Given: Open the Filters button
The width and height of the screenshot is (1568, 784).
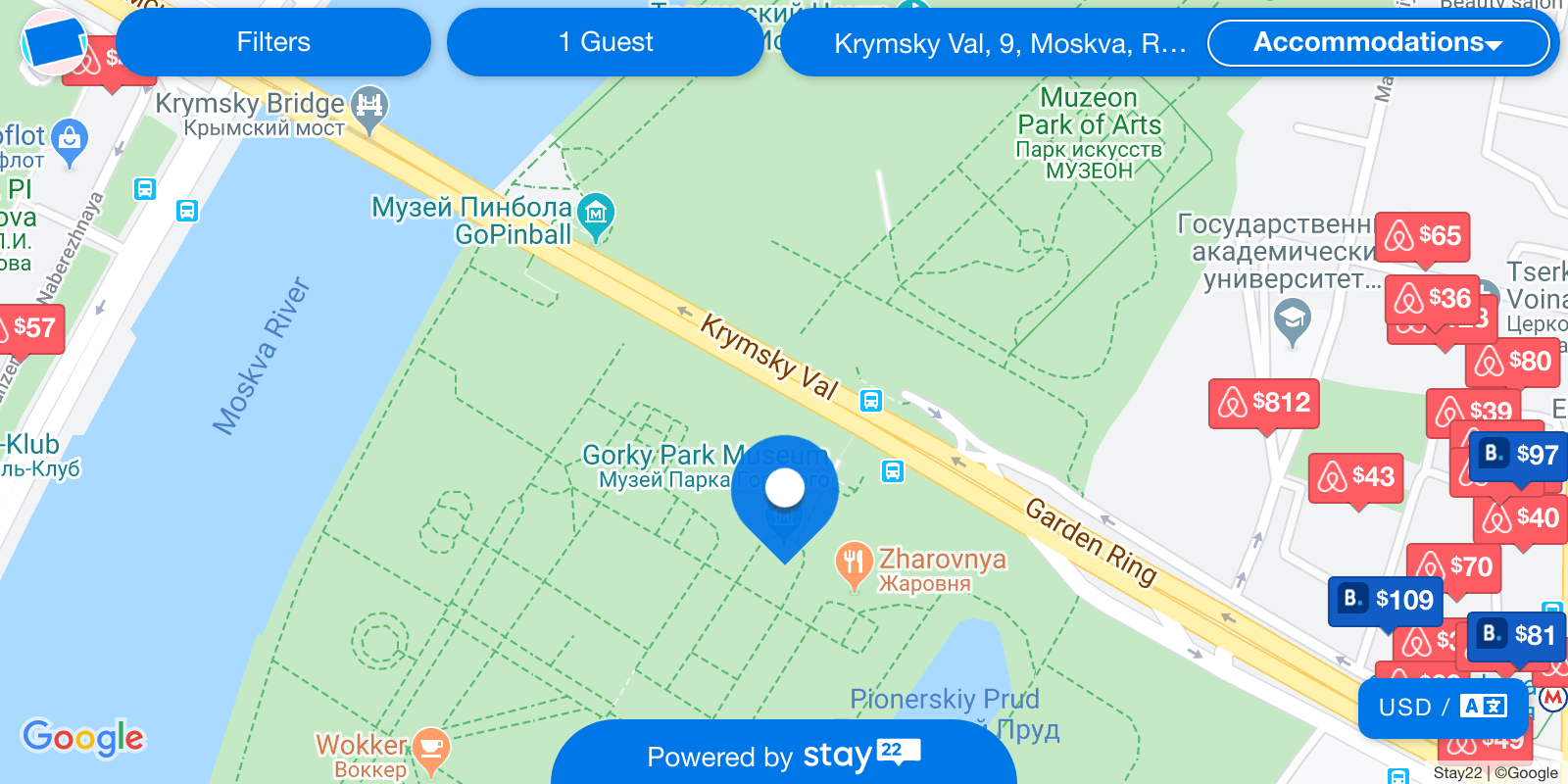Looking at the screenshot, I should click(x=273, y=42).
